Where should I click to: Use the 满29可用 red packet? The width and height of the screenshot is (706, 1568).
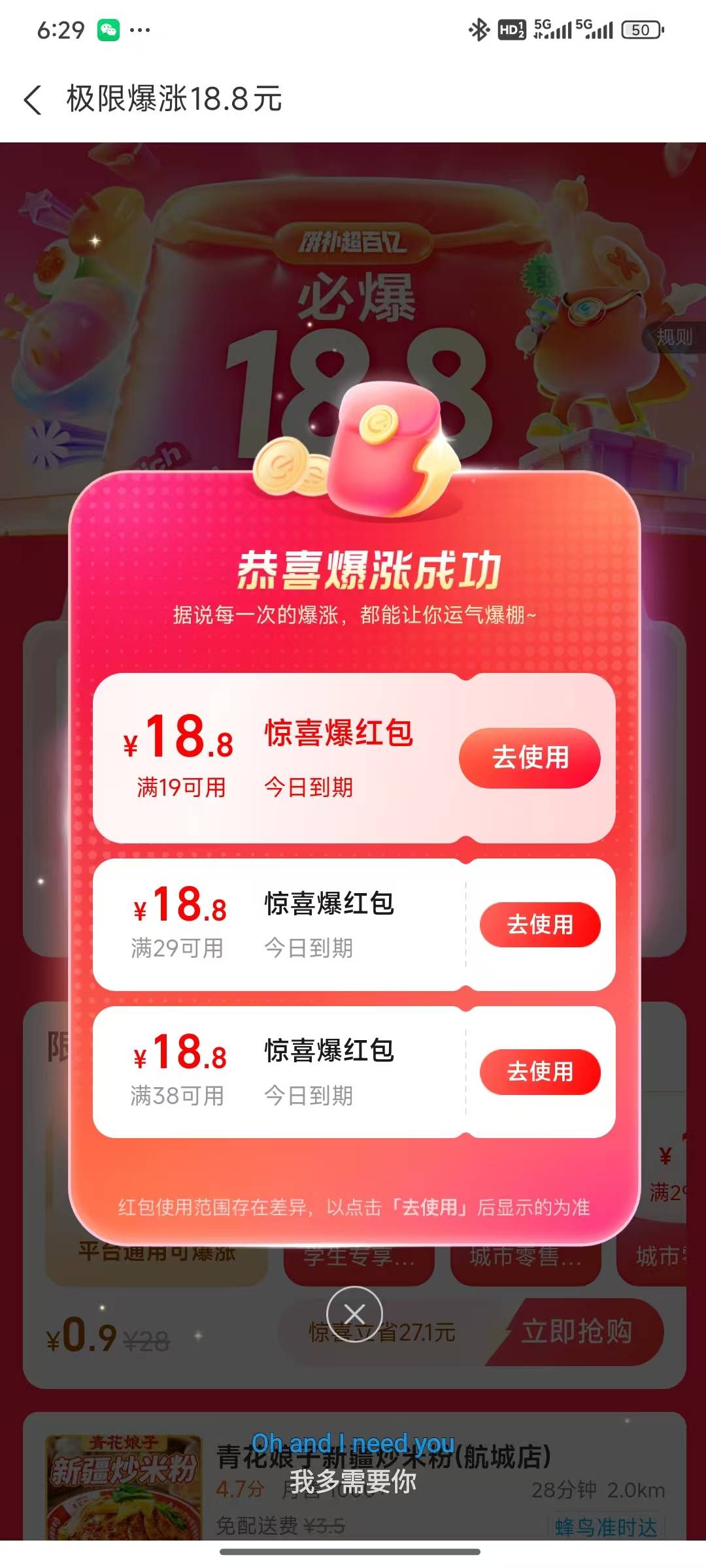click(x=540, y=924)
